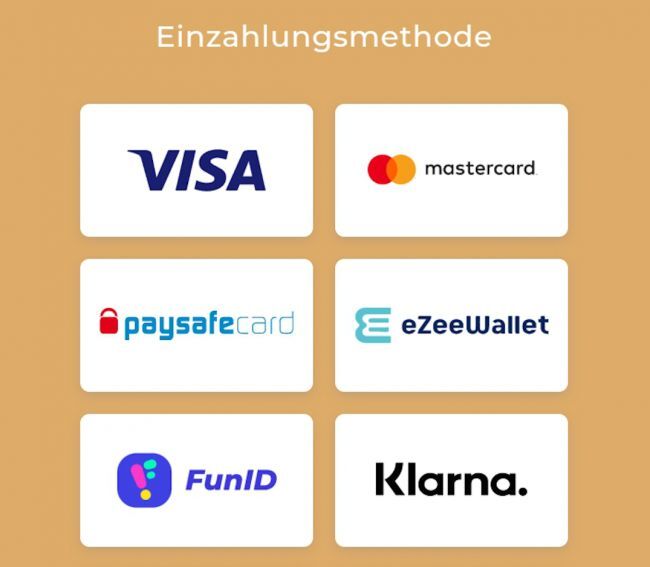This screenshot has height=567, width=650.
Task: Choose FunID as payment method
Action: [196, 480]
